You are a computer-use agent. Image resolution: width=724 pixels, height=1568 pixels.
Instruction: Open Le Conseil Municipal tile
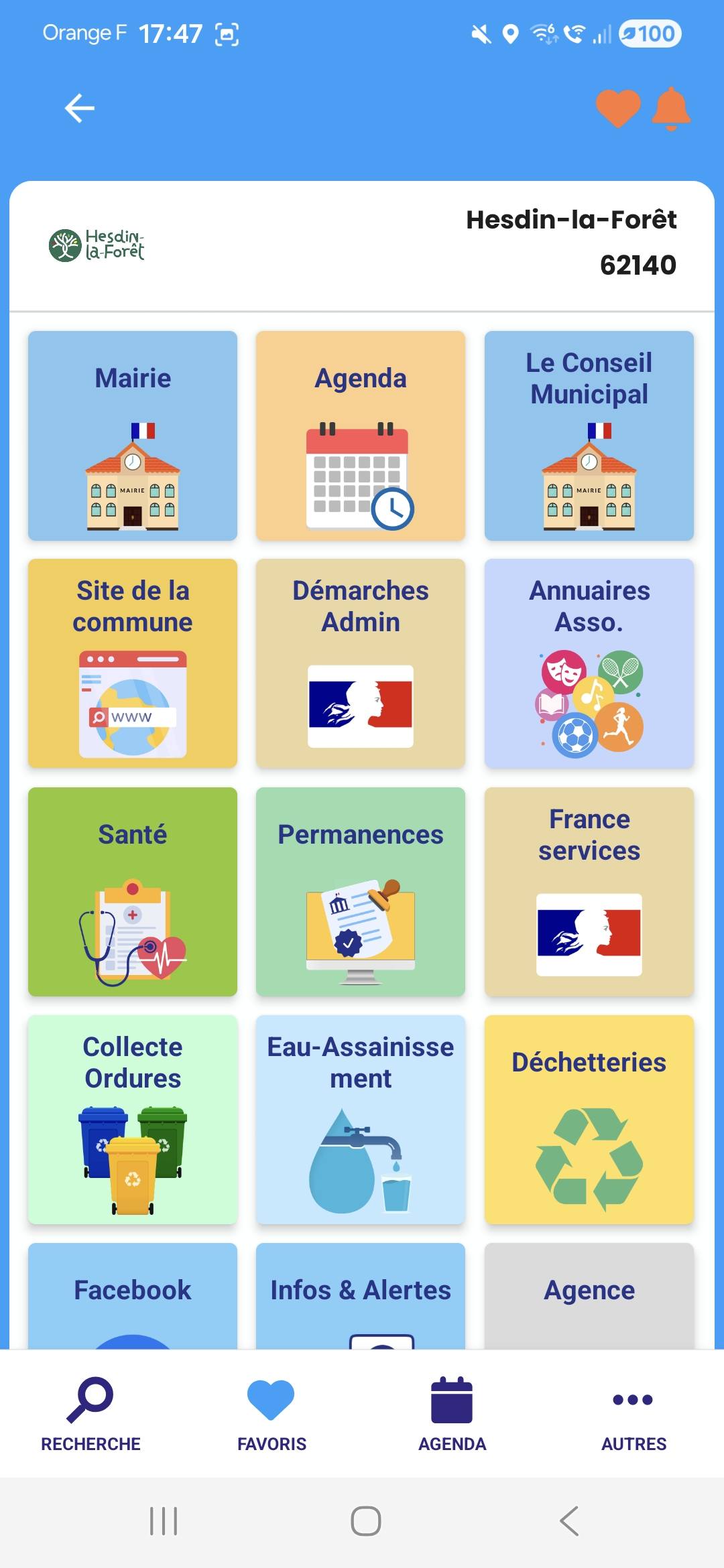pos(589,436)
